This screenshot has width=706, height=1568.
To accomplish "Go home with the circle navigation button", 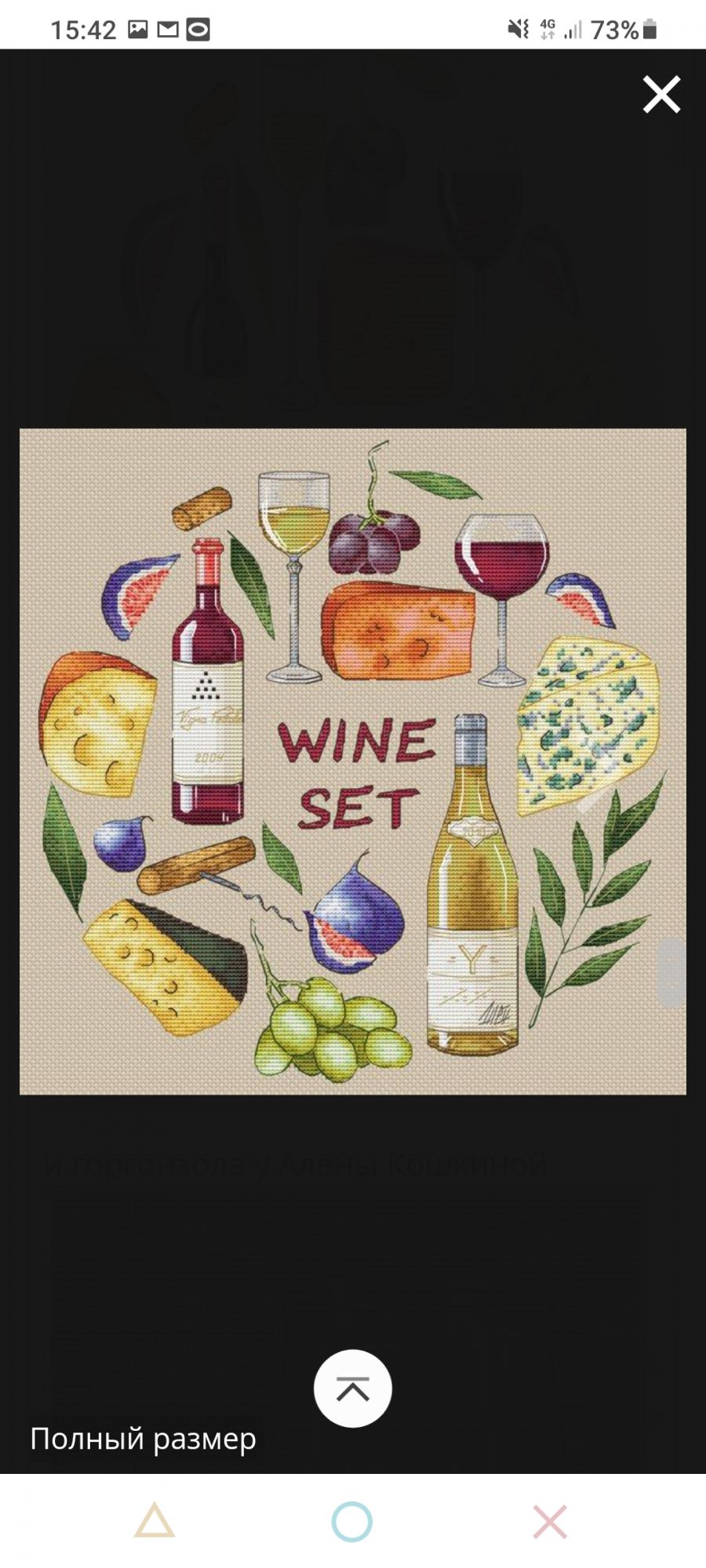I will pyautogui.click(x=352, y=1521).
